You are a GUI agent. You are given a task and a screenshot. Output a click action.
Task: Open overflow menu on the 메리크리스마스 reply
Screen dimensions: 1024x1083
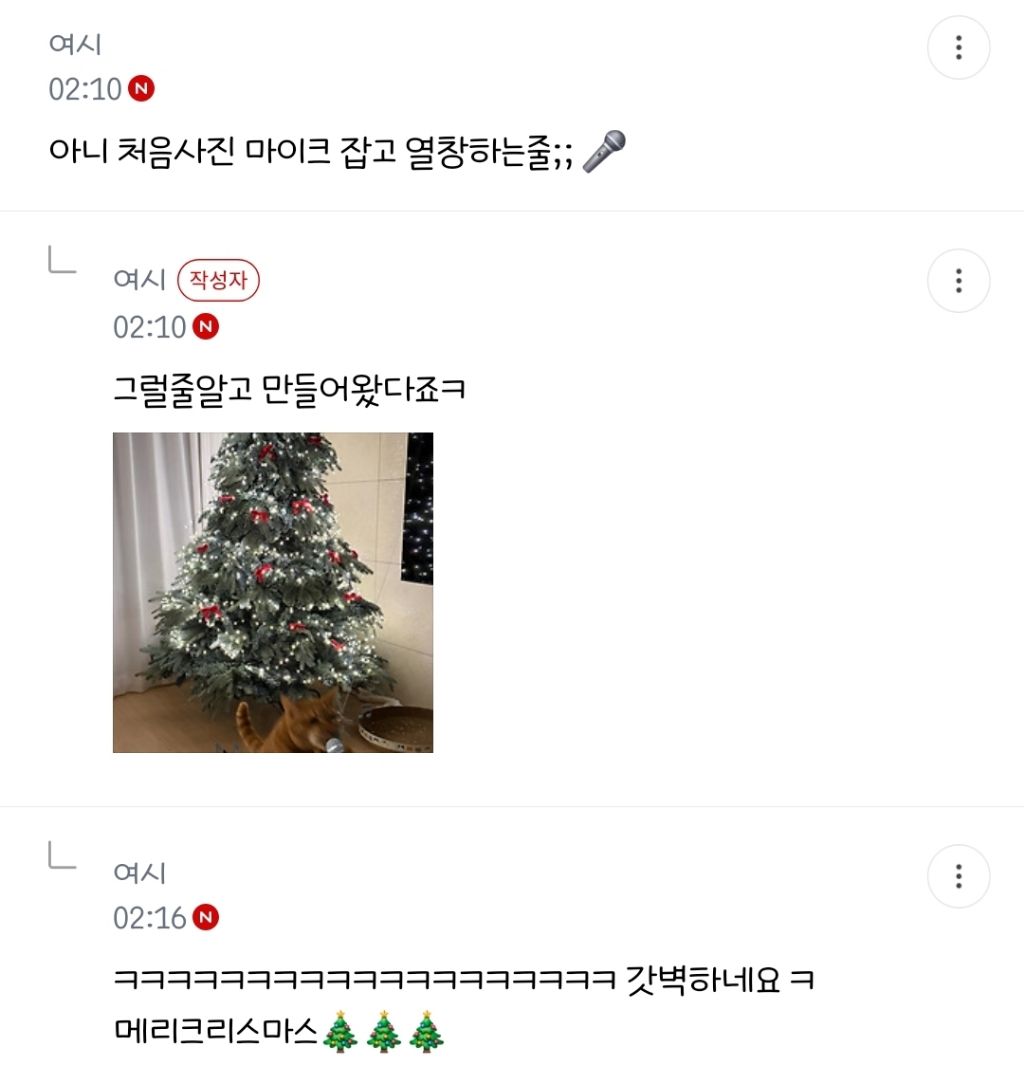tap(958, 876)
